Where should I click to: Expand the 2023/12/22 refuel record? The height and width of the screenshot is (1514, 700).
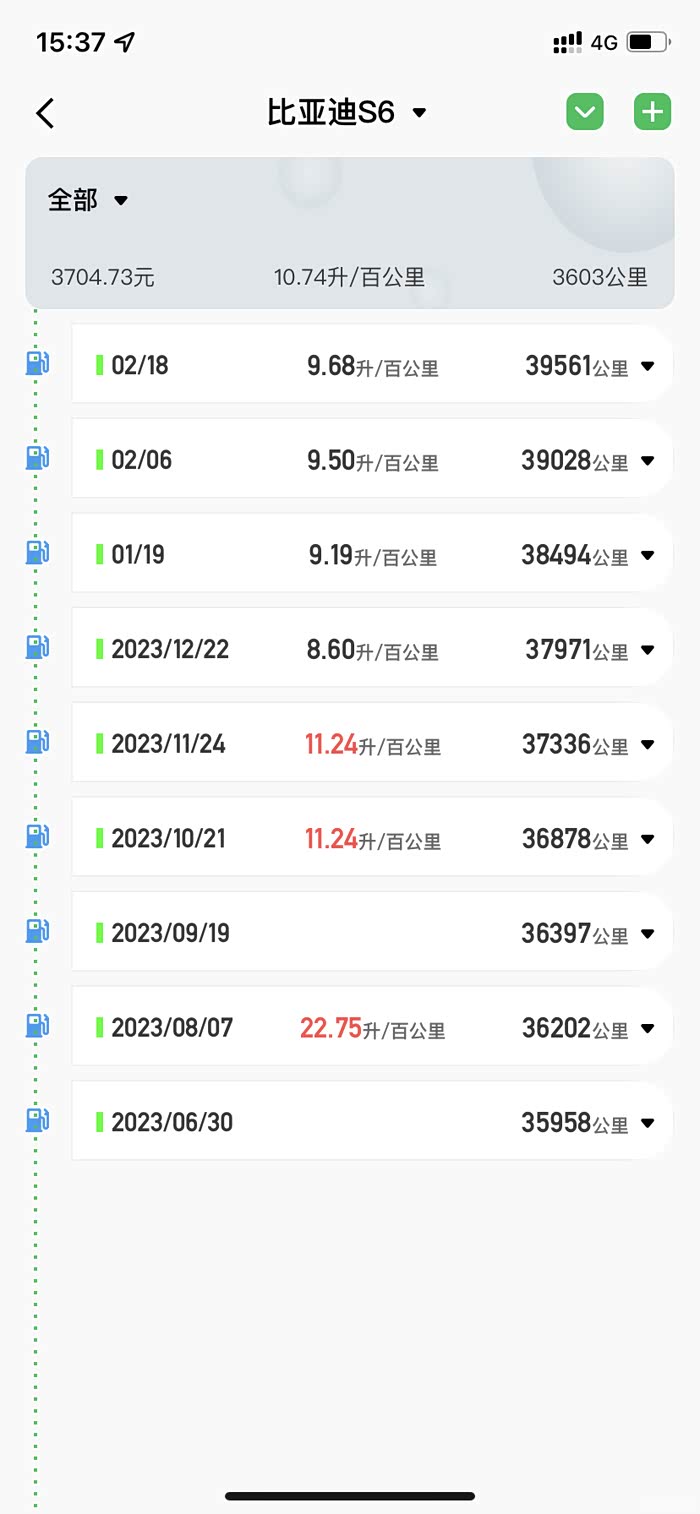click(647, 650)
